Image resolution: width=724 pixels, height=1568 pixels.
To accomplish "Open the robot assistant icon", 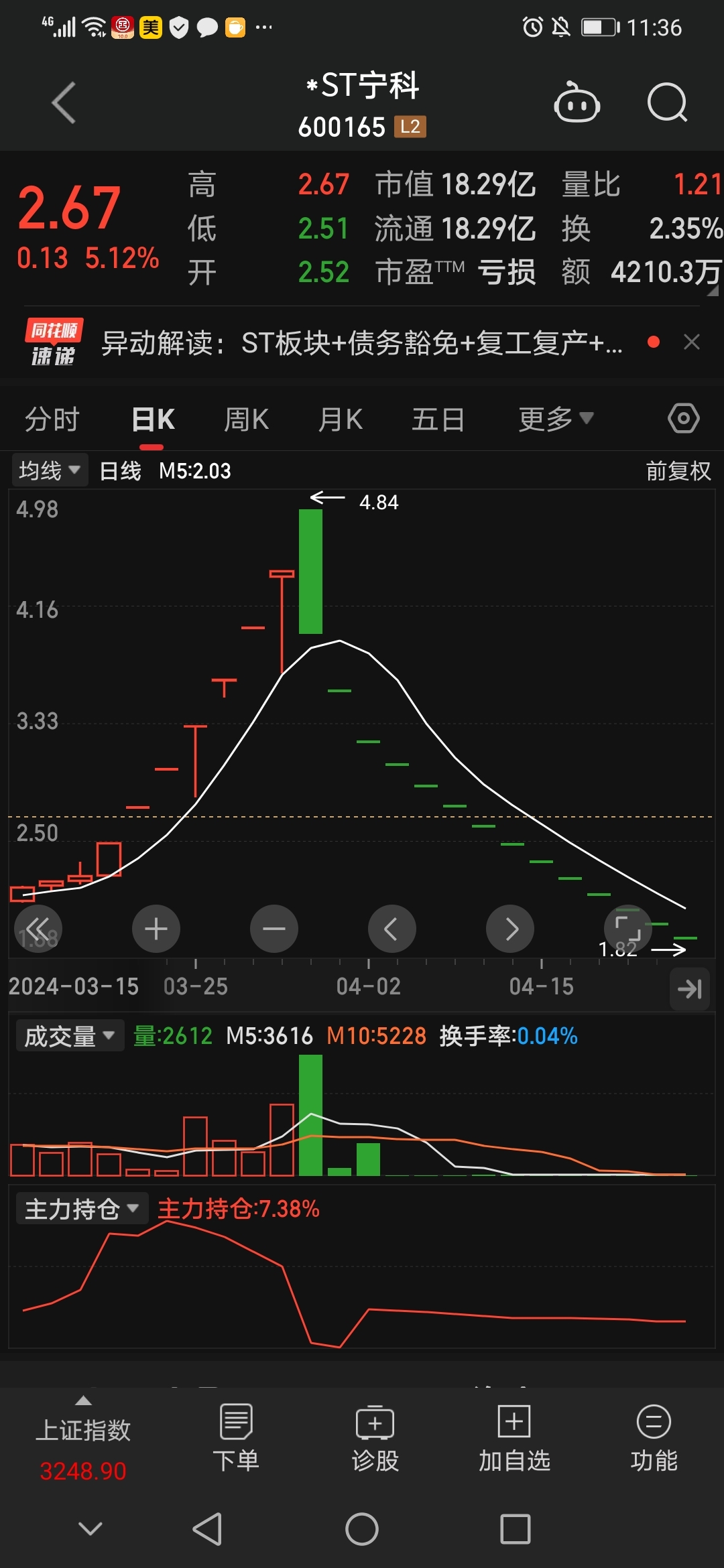I will 577,103.
